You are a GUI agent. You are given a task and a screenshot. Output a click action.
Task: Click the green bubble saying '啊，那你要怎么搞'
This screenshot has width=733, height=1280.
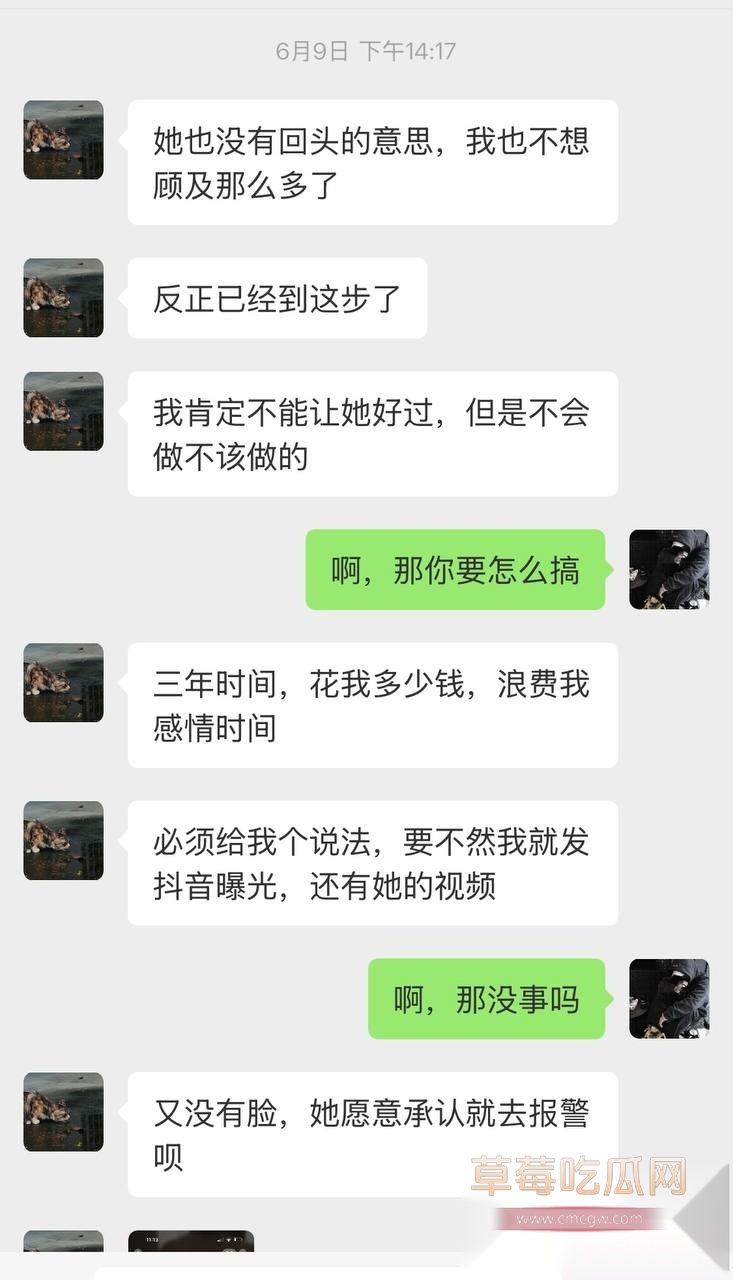click(x=455, y=570)
